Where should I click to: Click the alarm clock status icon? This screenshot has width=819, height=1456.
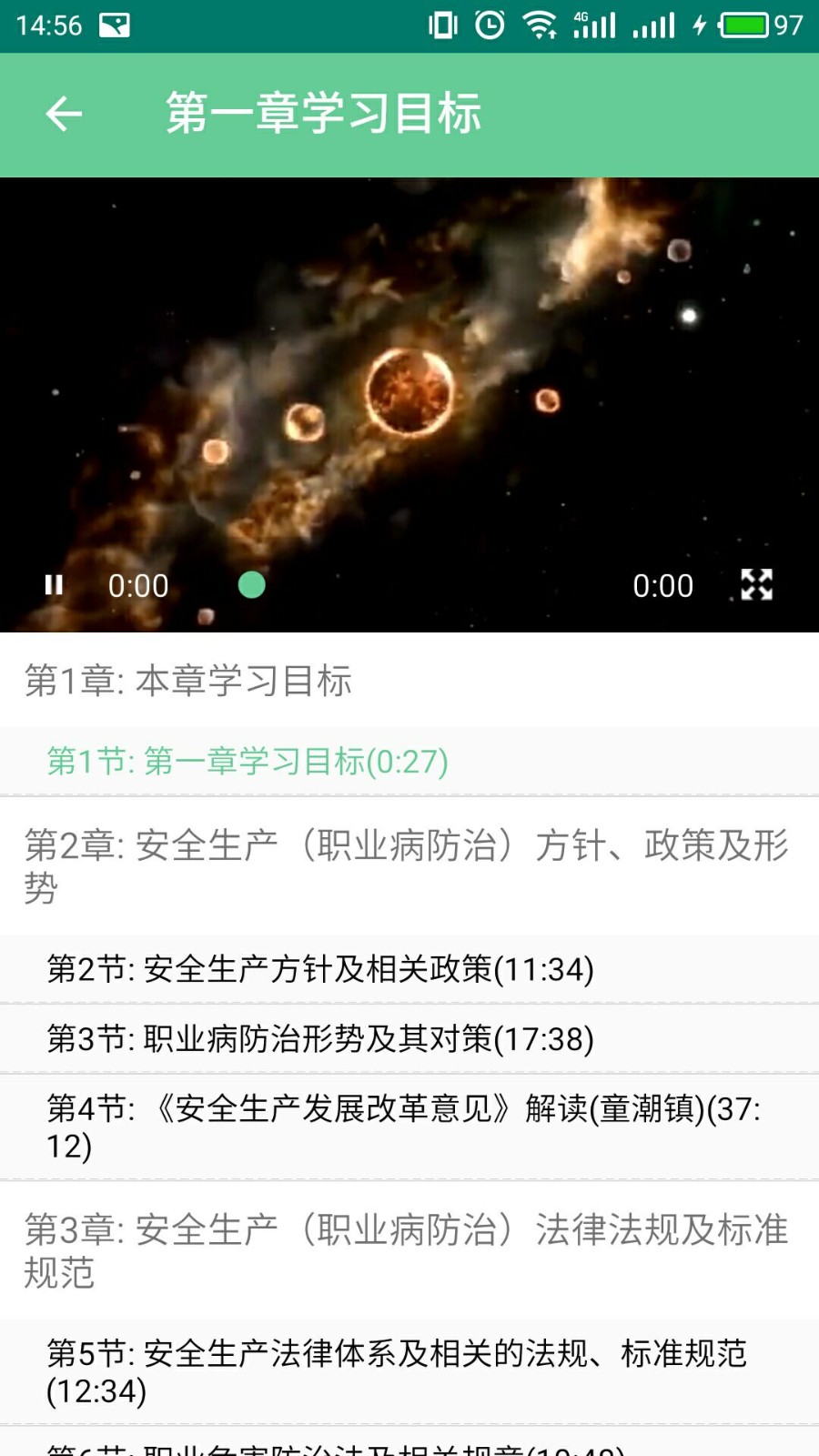tap(489, 25)
